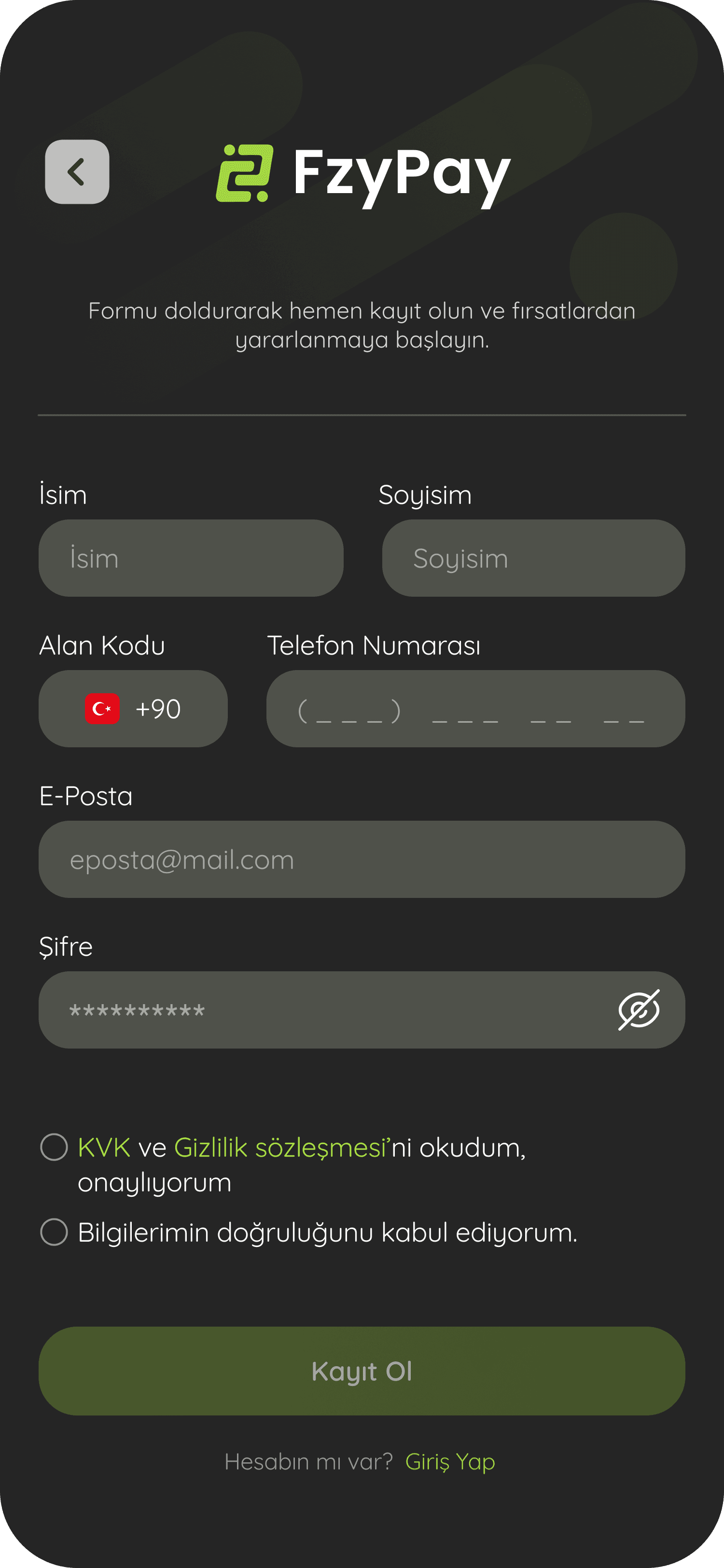Open the Giriş Yap login link
Image resolution: width=724 pixels, height=1568 pixels.
coord(450,1462)
